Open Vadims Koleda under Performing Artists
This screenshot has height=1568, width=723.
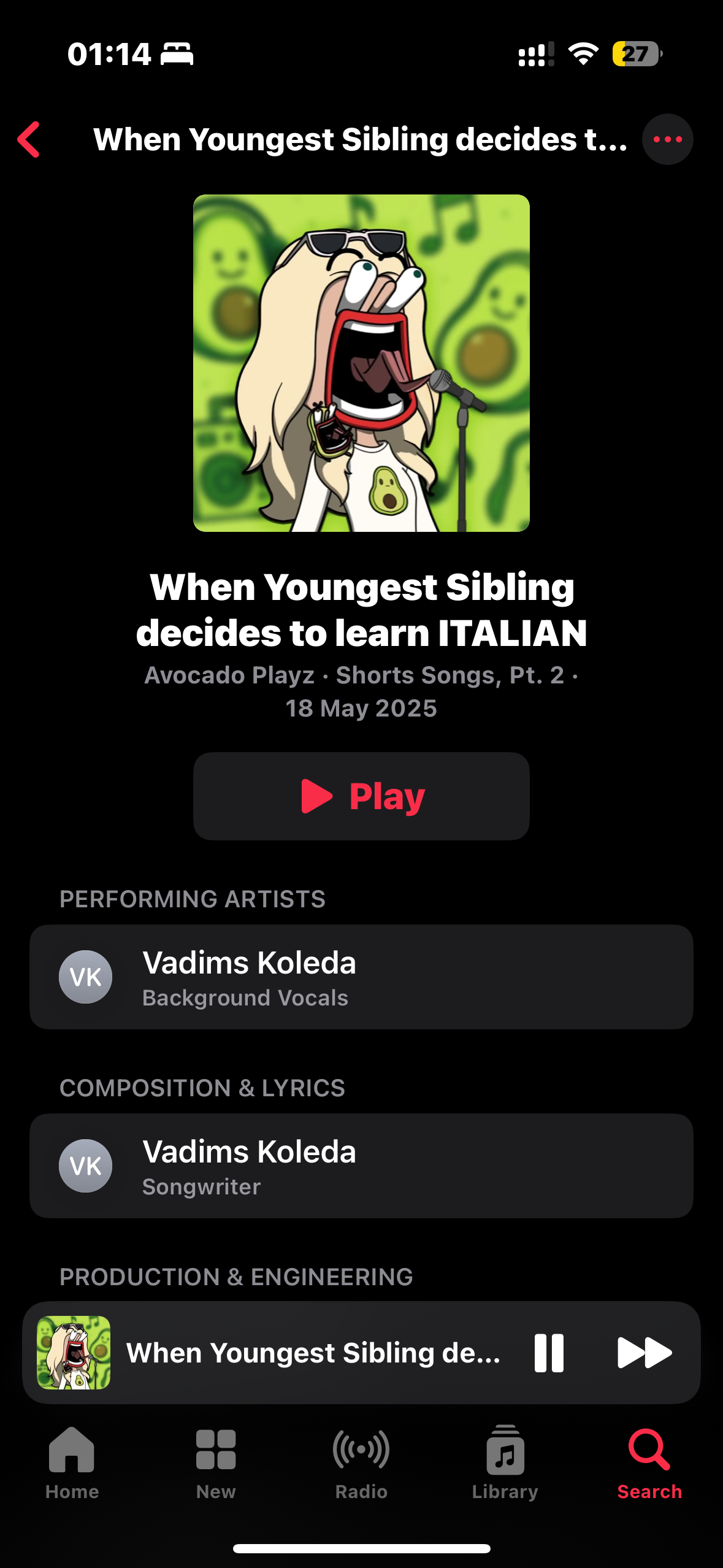[361, 977]
